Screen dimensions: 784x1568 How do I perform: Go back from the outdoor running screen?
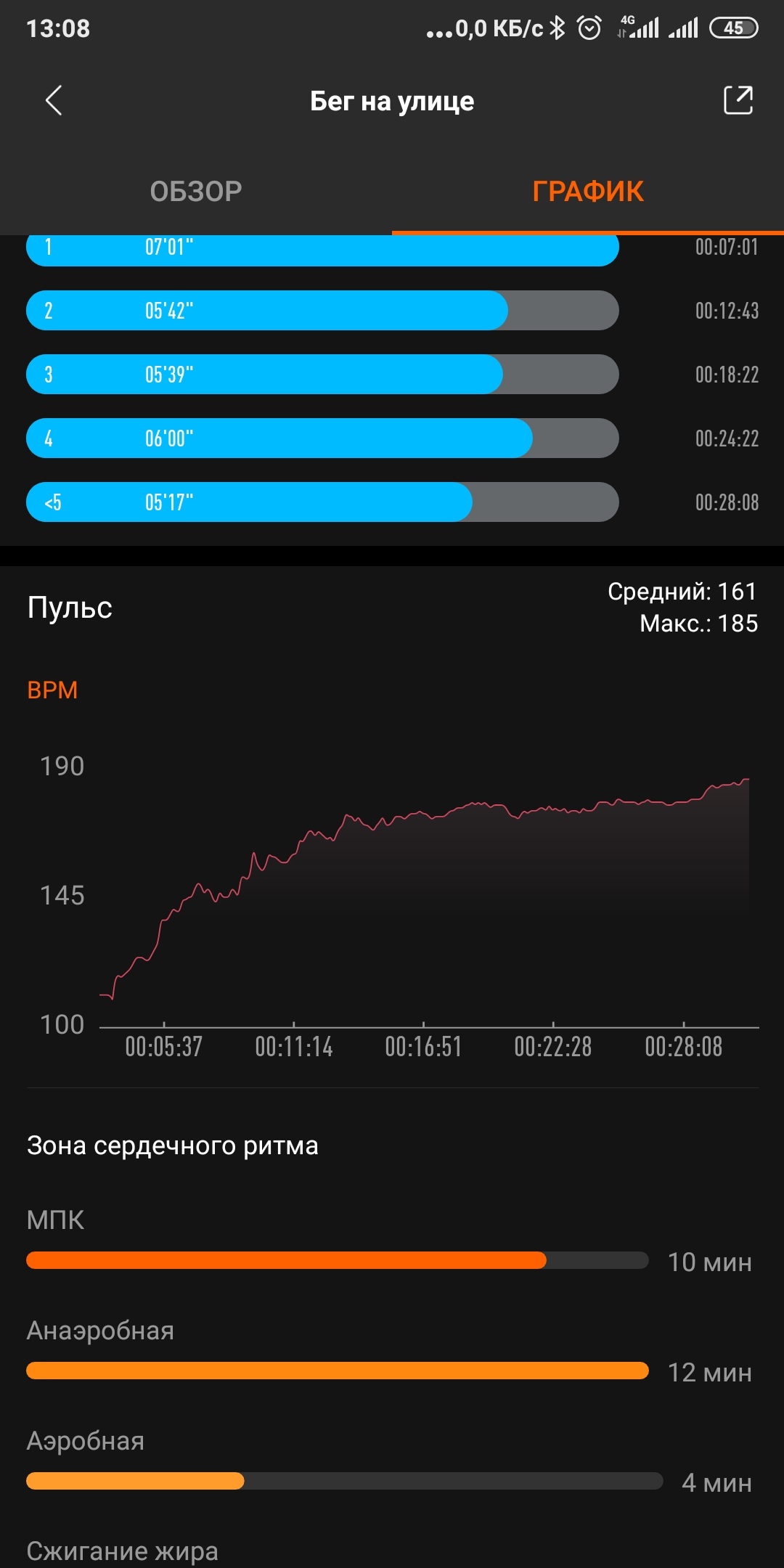54,101
